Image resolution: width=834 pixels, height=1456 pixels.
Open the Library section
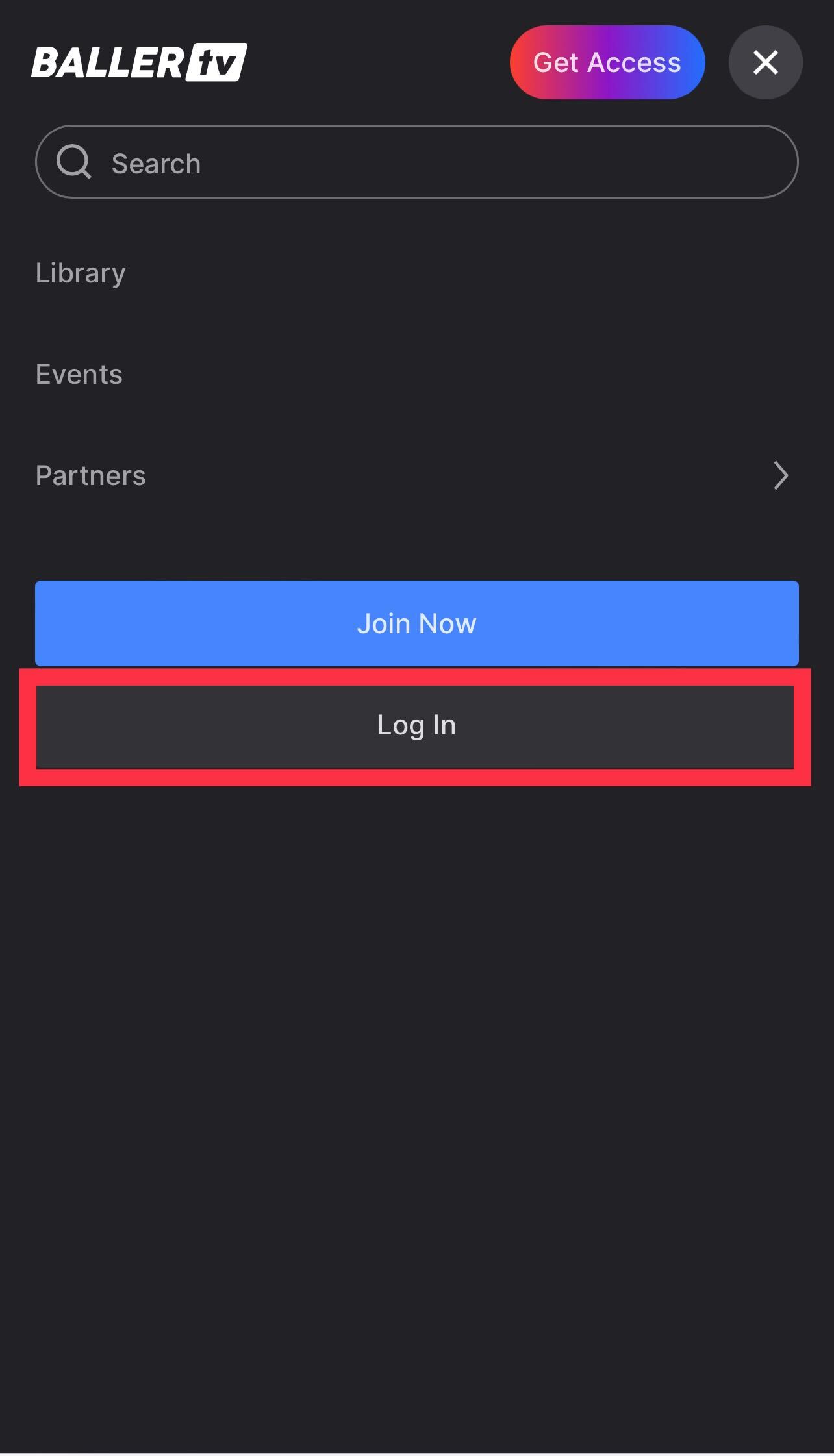(81, 273)
